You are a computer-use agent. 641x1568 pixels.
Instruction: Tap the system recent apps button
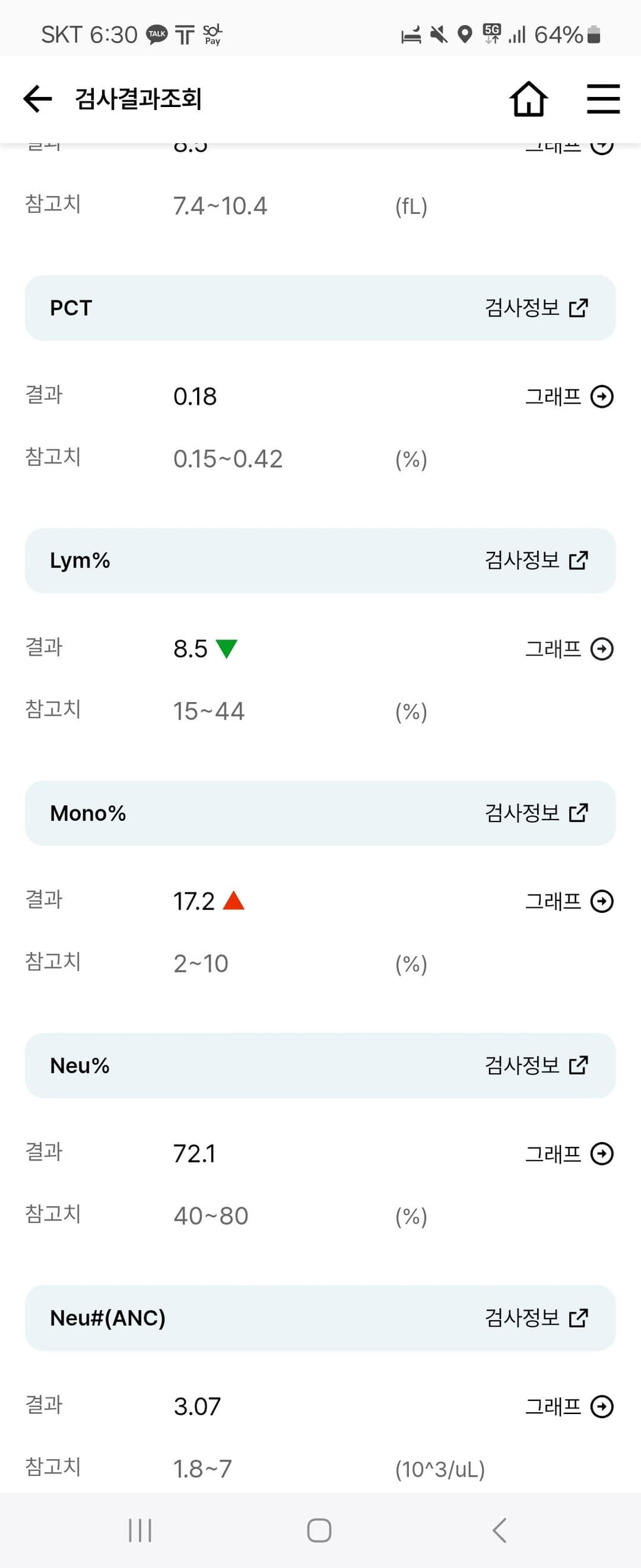tap(140, 1530)
